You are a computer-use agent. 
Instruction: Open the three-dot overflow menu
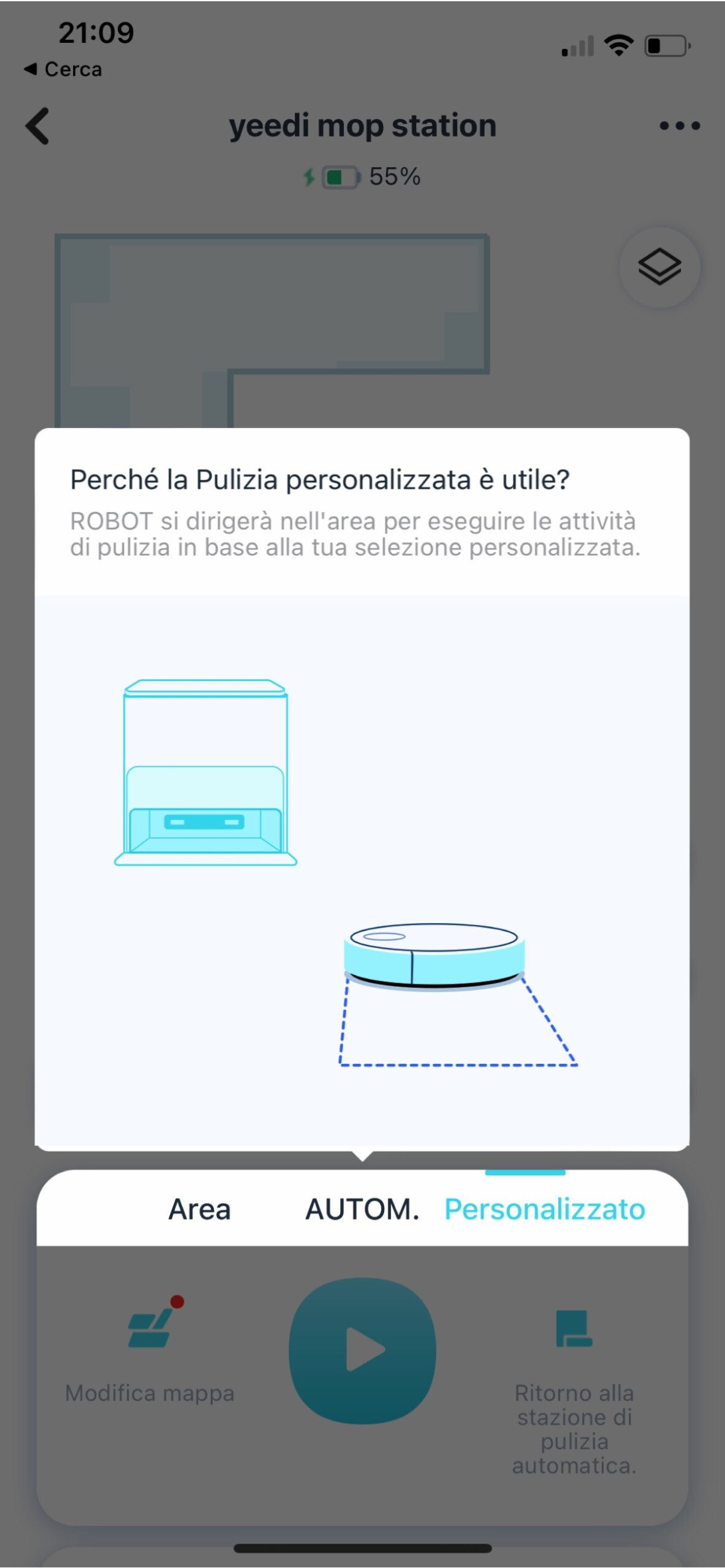[x=679, y=126]
